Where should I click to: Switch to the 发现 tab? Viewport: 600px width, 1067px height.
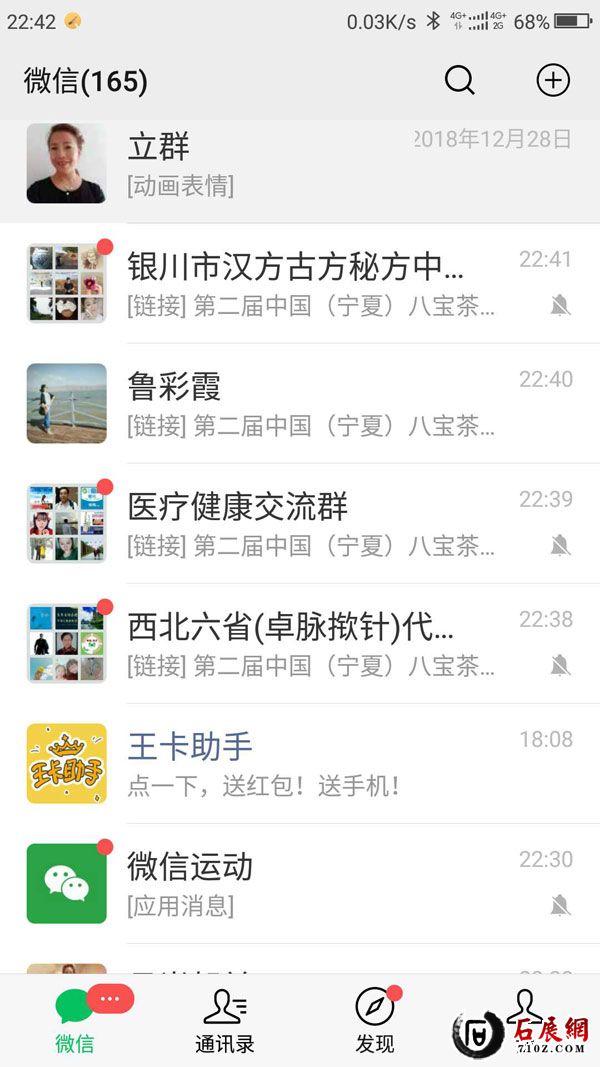coord(375,1021)
